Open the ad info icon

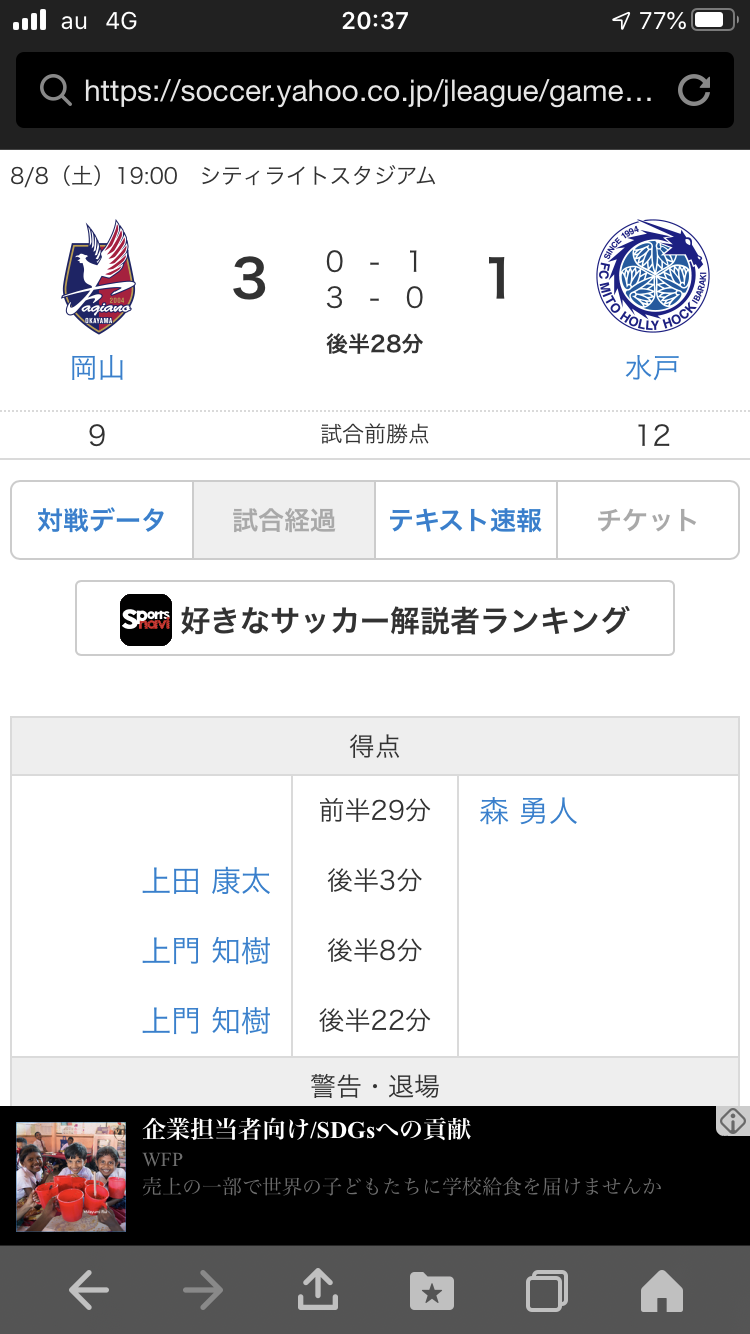733,1121
